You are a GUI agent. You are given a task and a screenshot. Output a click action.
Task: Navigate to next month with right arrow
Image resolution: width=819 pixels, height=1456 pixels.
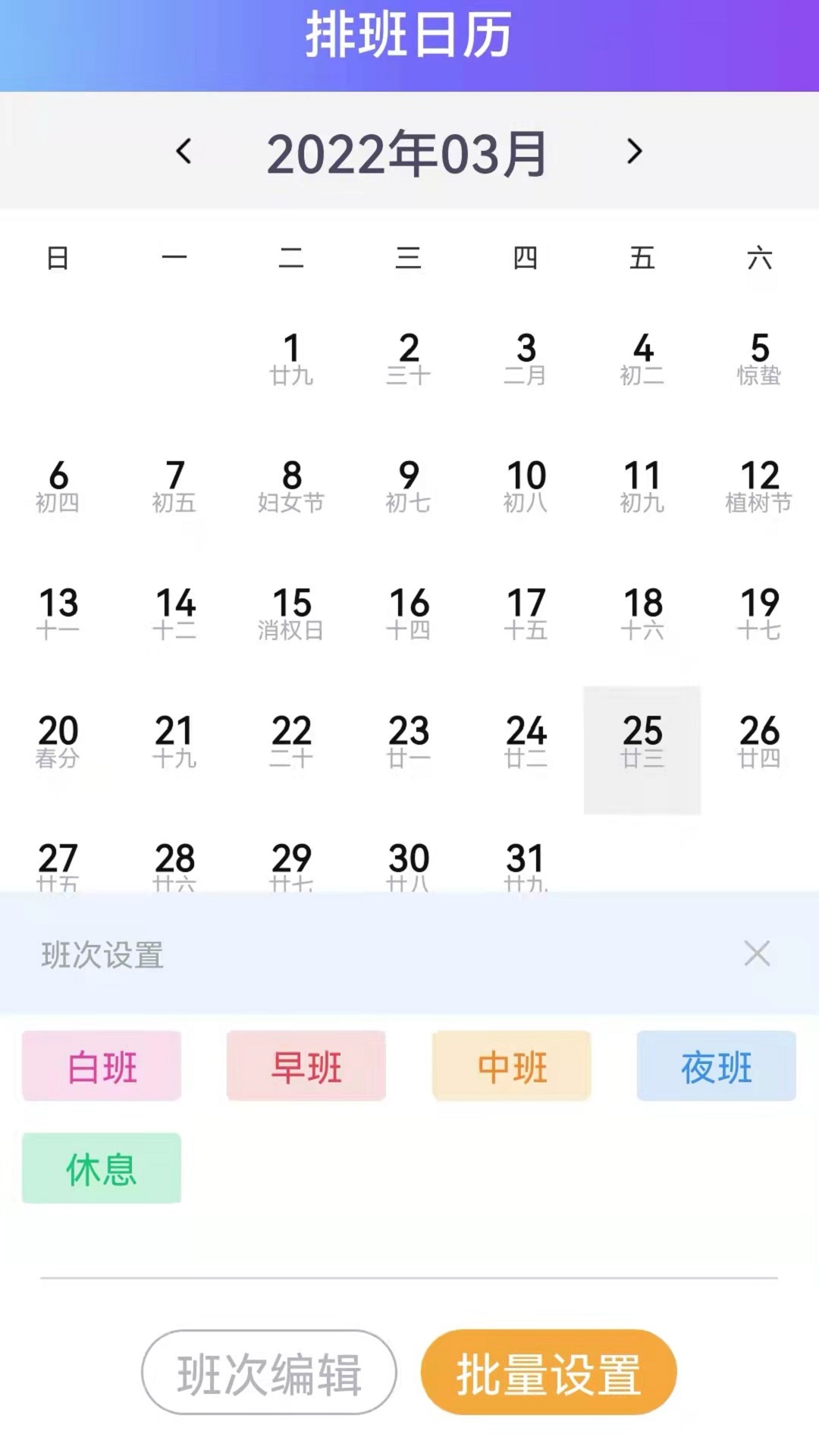635,152
